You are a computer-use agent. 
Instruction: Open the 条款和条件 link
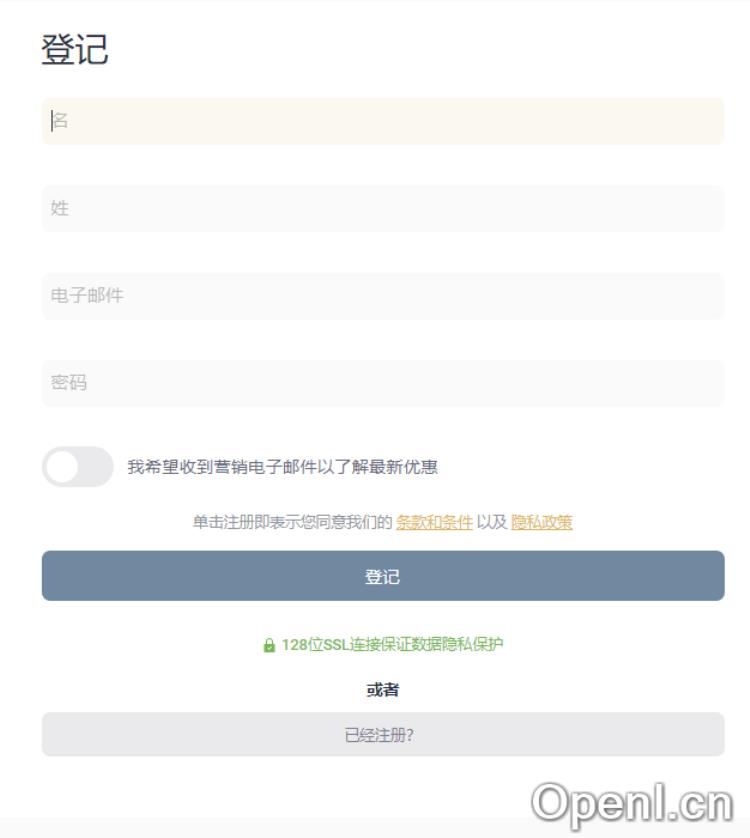tap(434, 522)
